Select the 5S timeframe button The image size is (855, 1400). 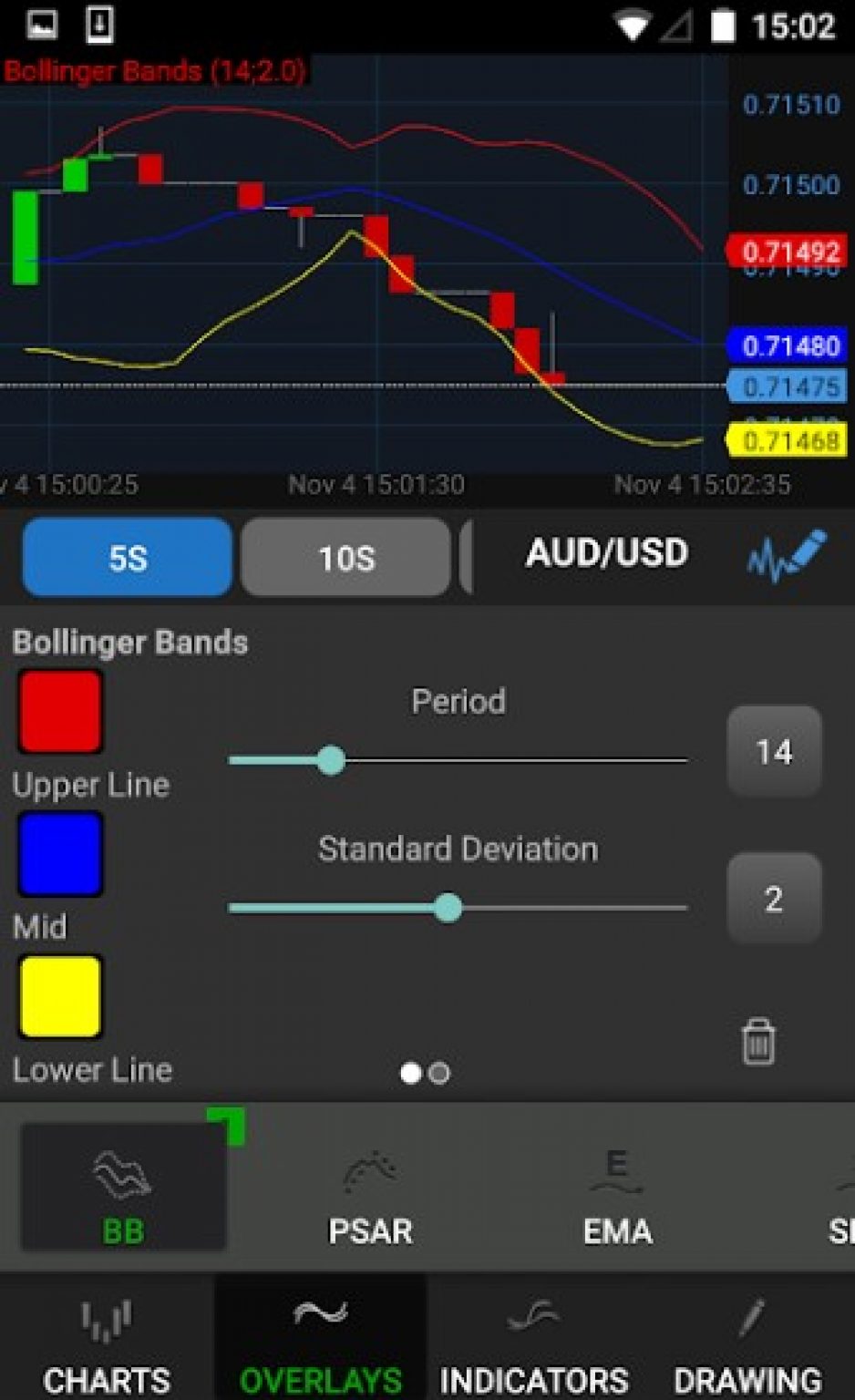(127, 557)
